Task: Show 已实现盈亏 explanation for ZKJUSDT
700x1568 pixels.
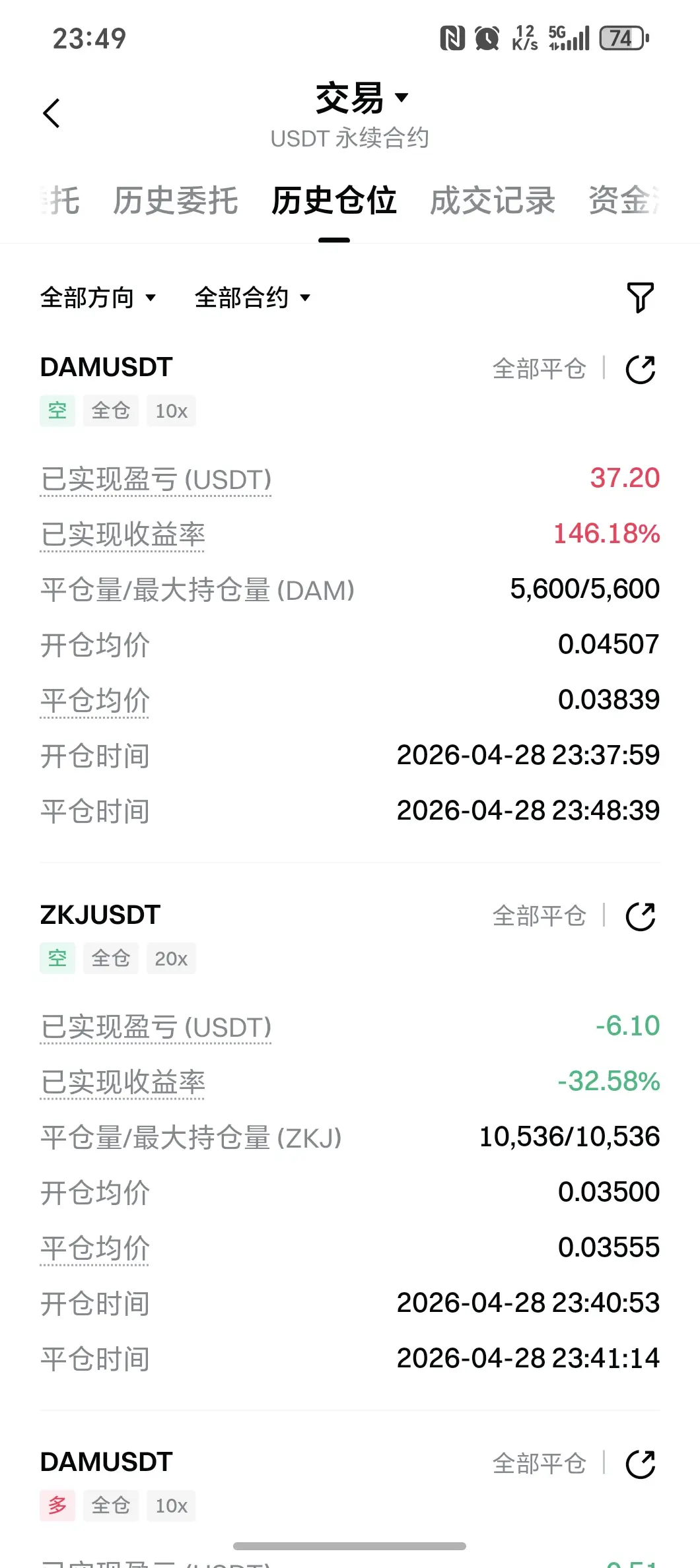Action: (156, 1028)
